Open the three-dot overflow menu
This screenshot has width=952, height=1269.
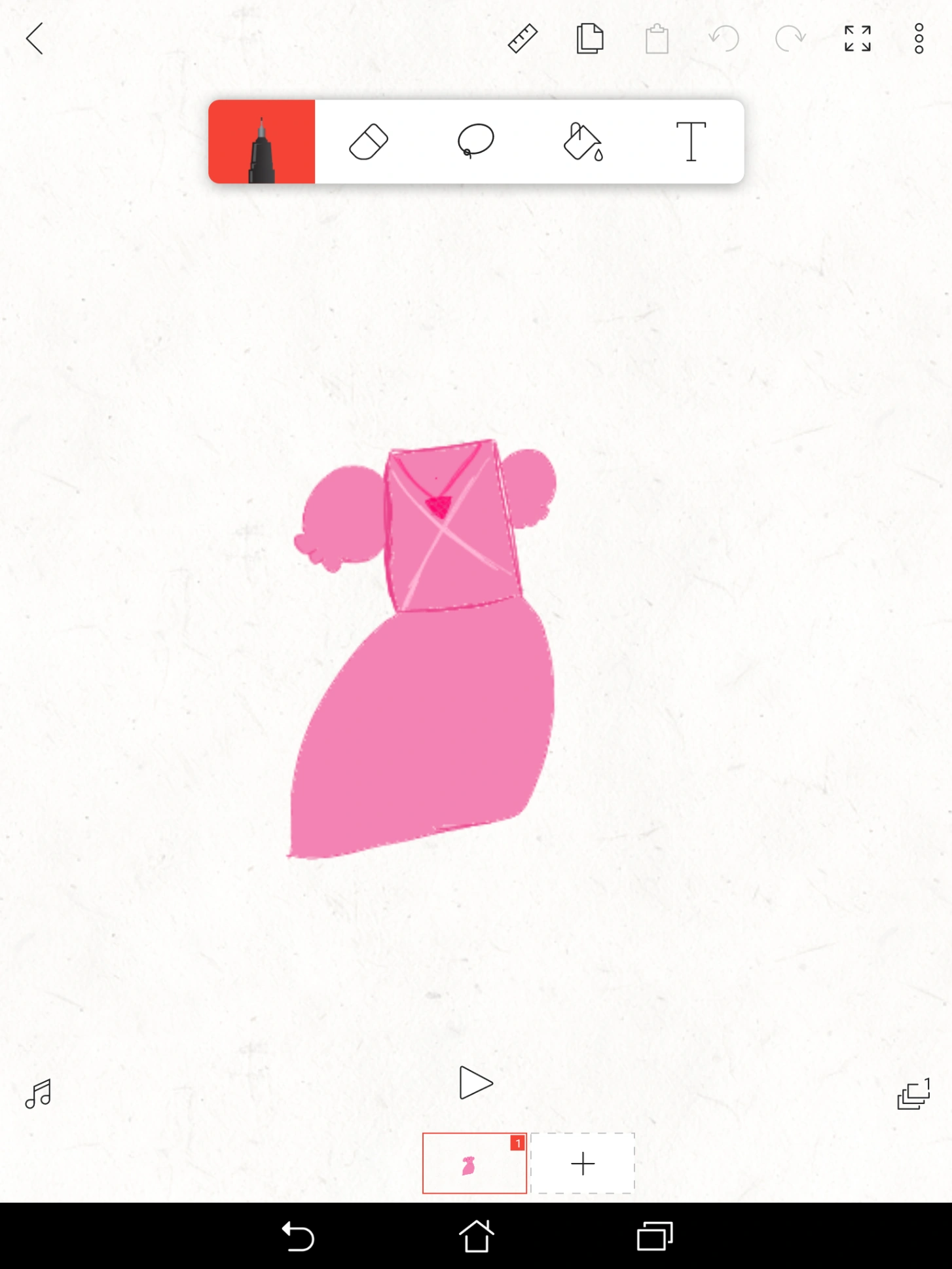coord(919,39)
